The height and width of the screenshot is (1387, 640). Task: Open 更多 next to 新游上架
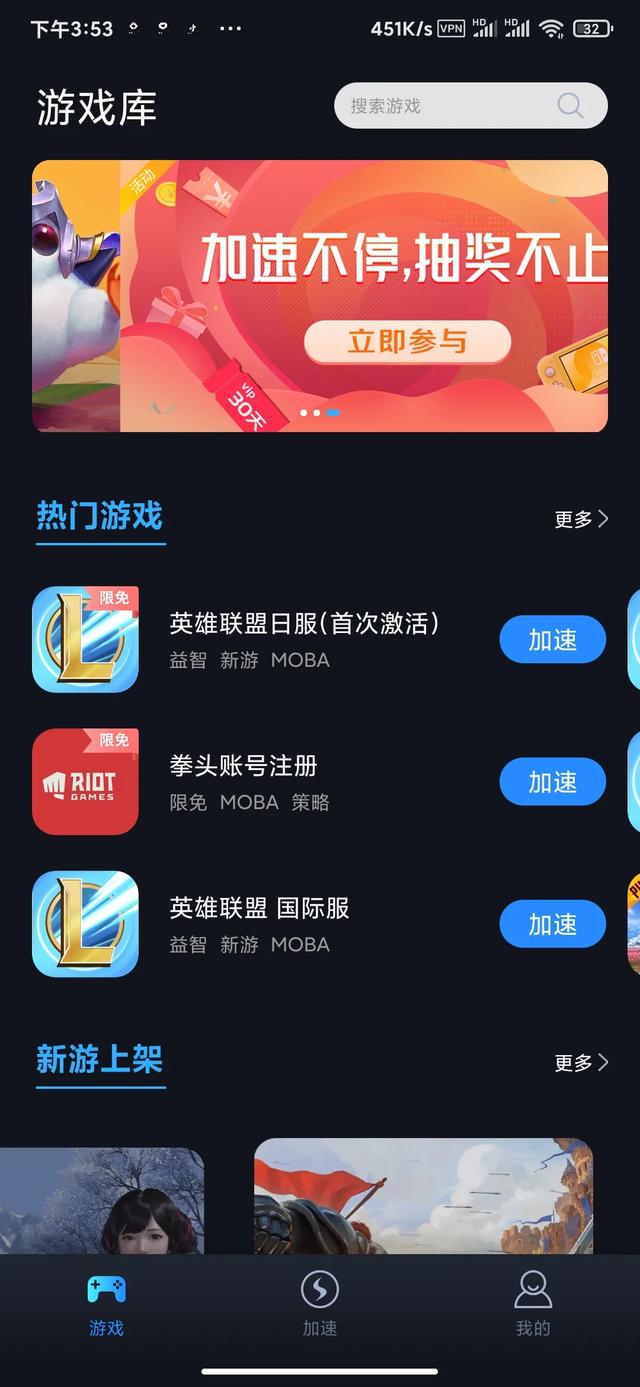(581, 1062)
